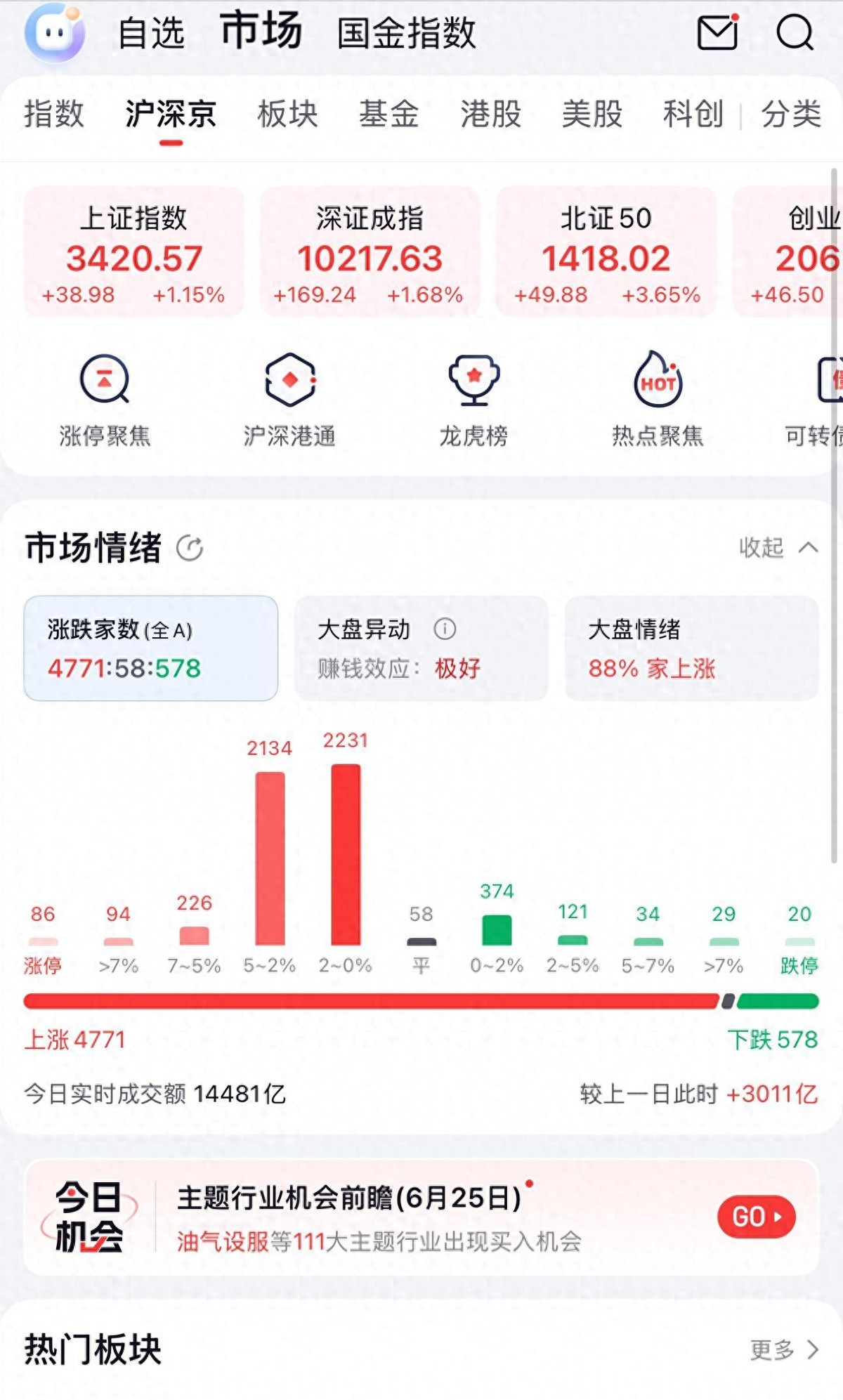
Task: Select the 大盘异动 card
Action: click(x=421, y=648)
